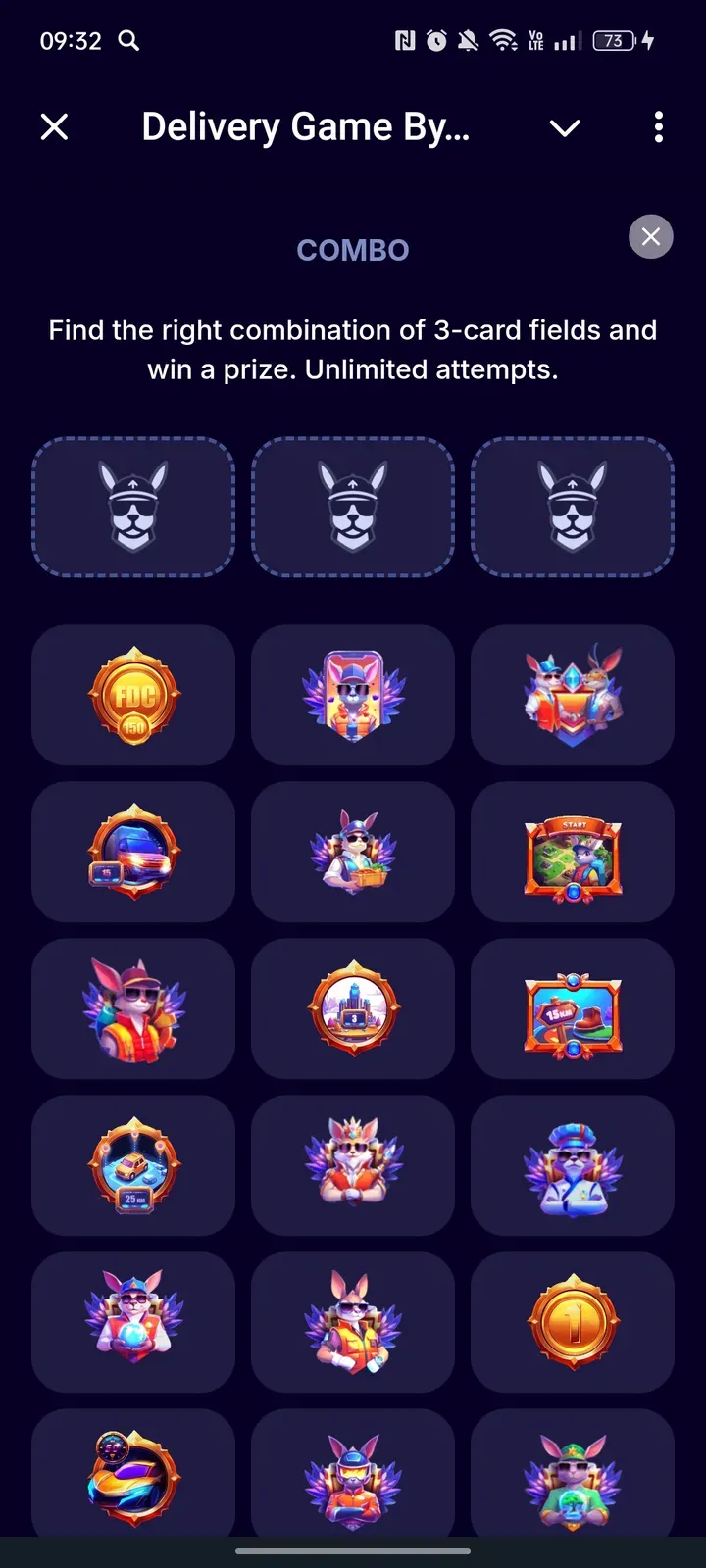Pick the rabbit holding grocery box card
This screenshot has width=706, height=1568.
(353, 852)
